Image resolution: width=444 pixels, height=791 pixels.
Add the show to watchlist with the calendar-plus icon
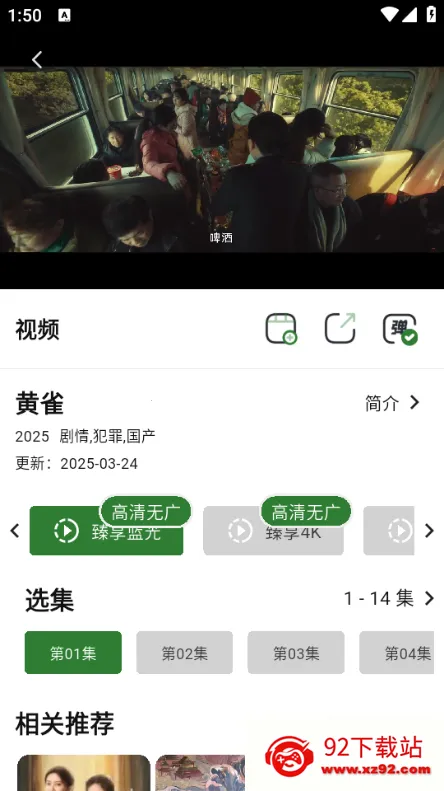281,329
